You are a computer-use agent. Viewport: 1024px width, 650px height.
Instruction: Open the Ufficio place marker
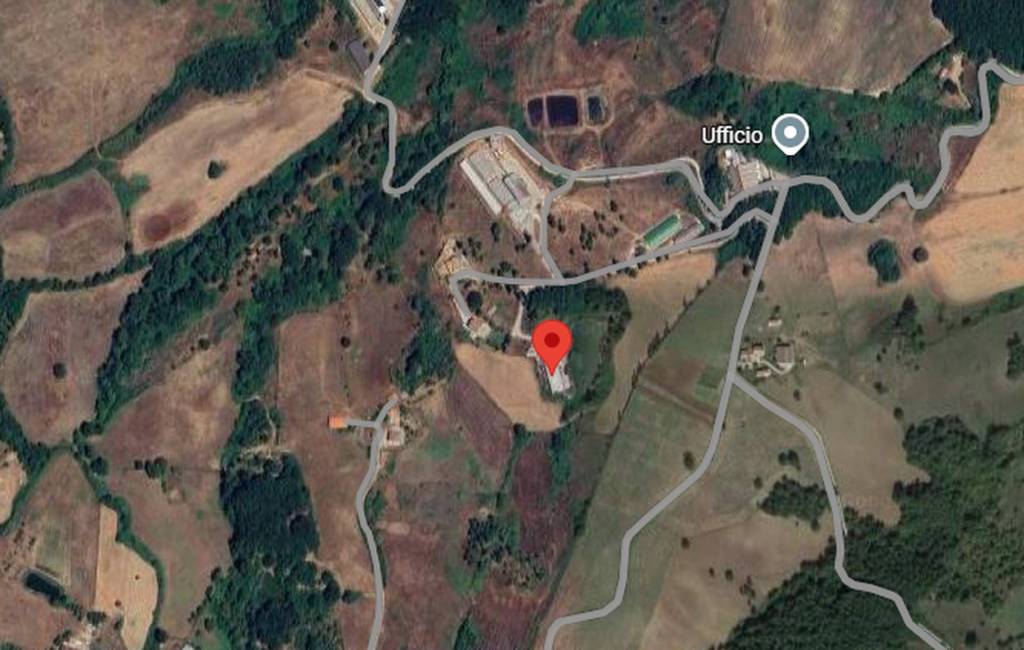[791, 134]
